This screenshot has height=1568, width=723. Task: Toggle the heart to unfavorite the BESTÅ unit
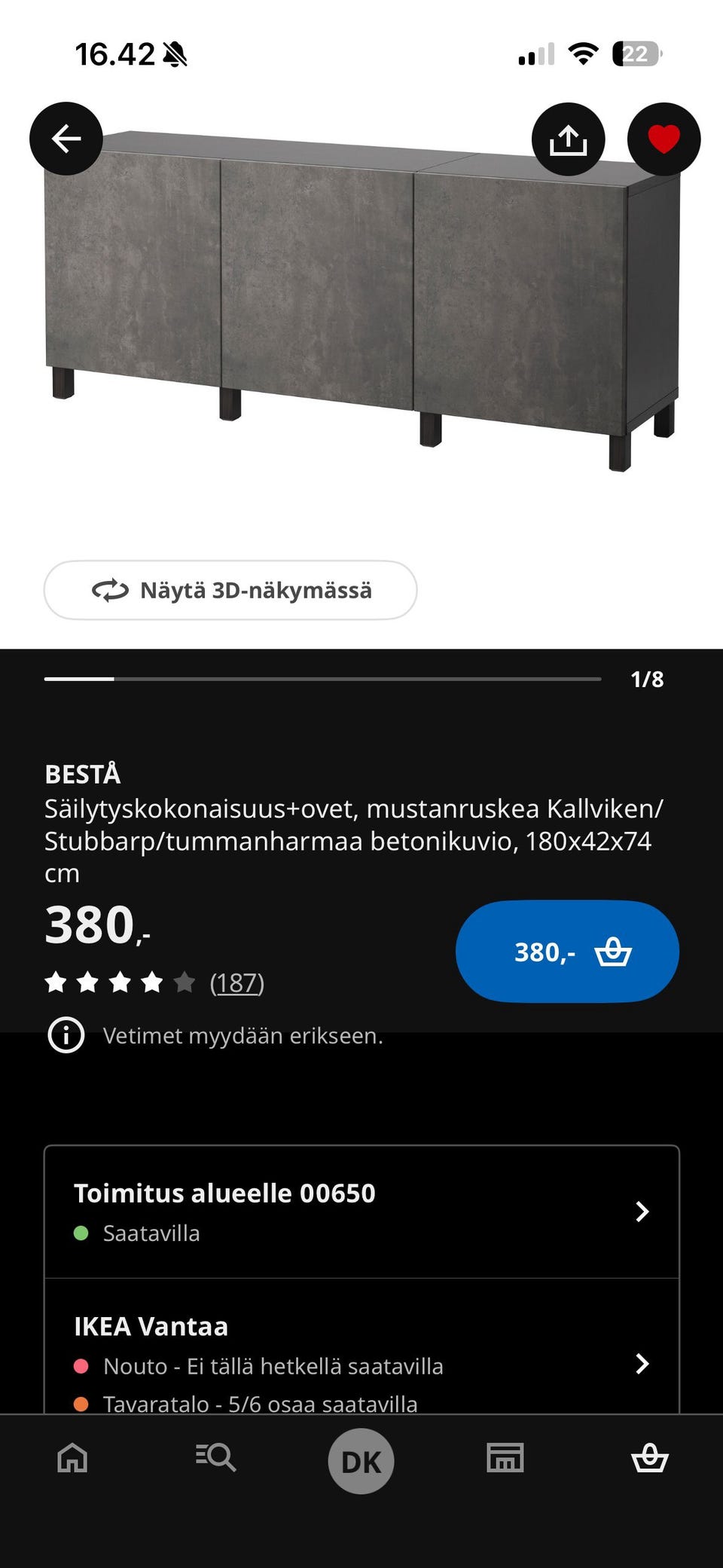[x=666, y=138]
